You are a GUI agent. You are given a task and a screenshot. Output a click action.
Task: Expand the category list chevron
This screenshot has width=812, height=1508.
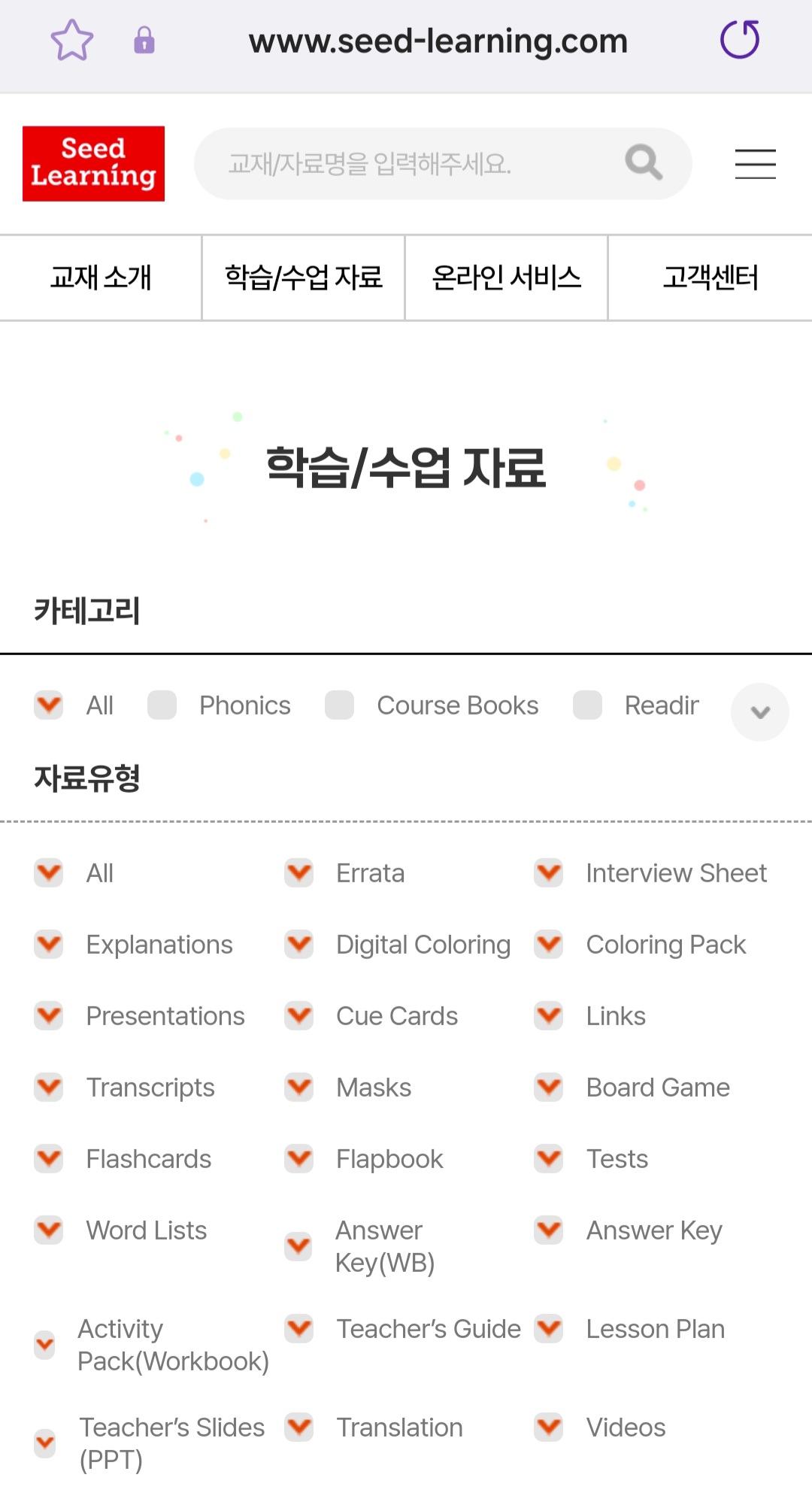[x=760, y=712]
